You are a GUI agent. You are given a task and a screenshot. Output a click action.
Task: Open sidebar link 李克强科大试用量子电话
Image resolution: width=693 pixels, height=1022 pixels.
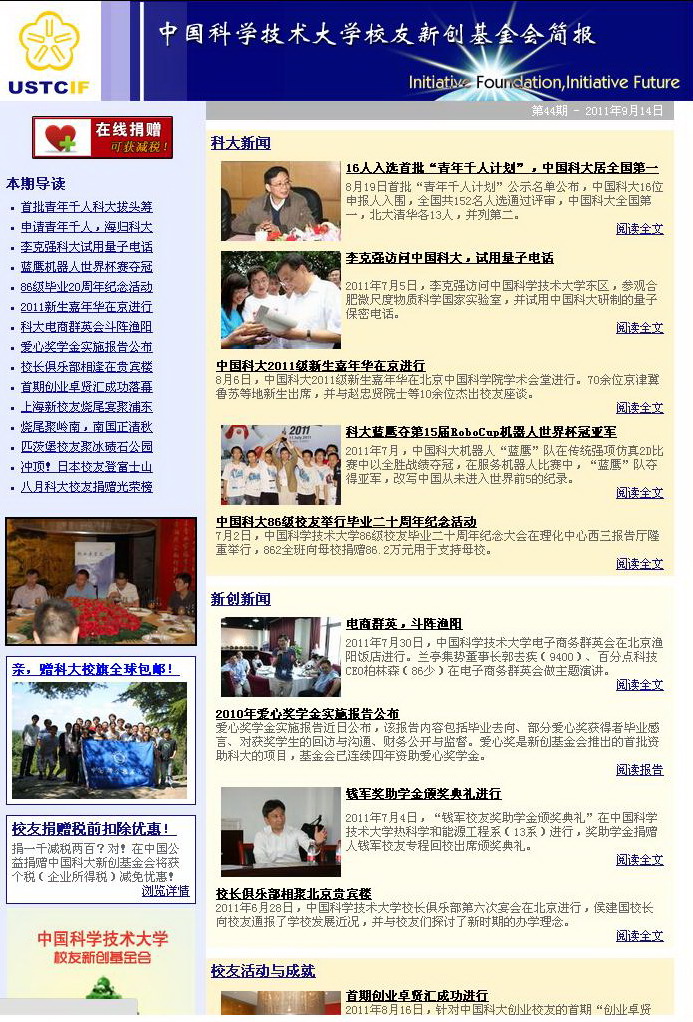(87, 247)
